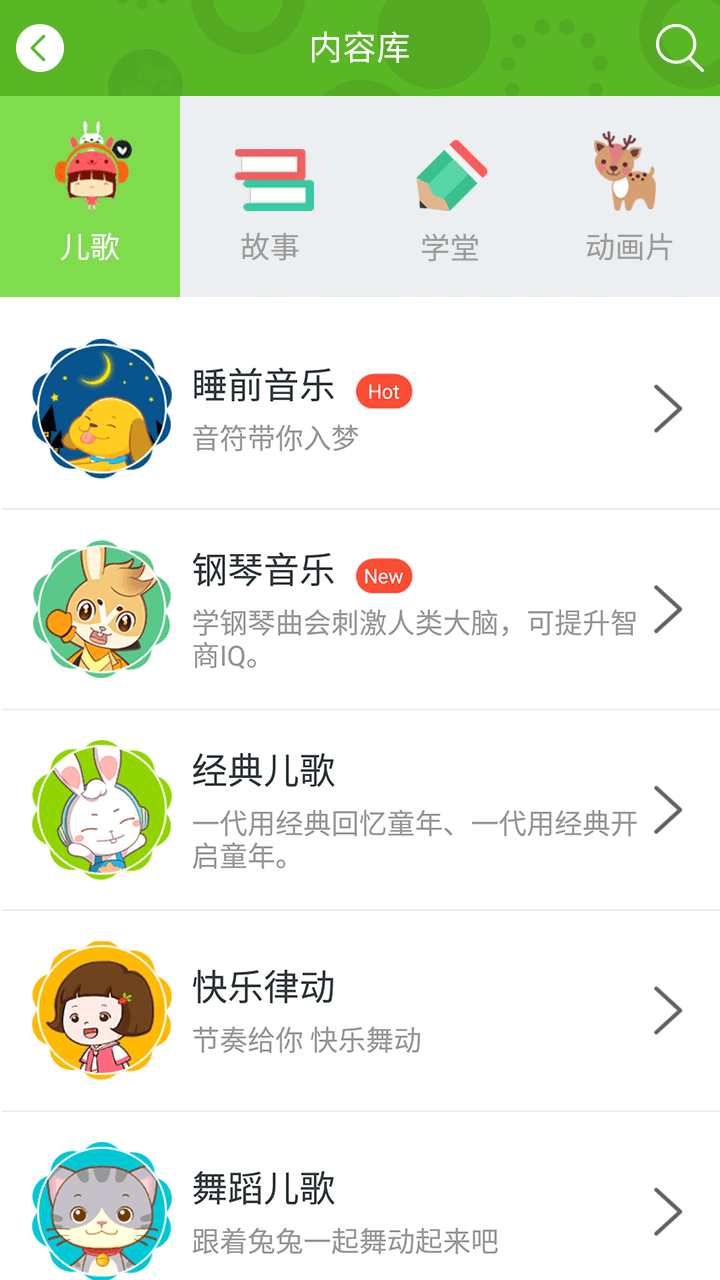Expand 快乐律动 with its chevron
Image resolution: width=720 pixels, height=1280 pixels.
coord(667,1010)
